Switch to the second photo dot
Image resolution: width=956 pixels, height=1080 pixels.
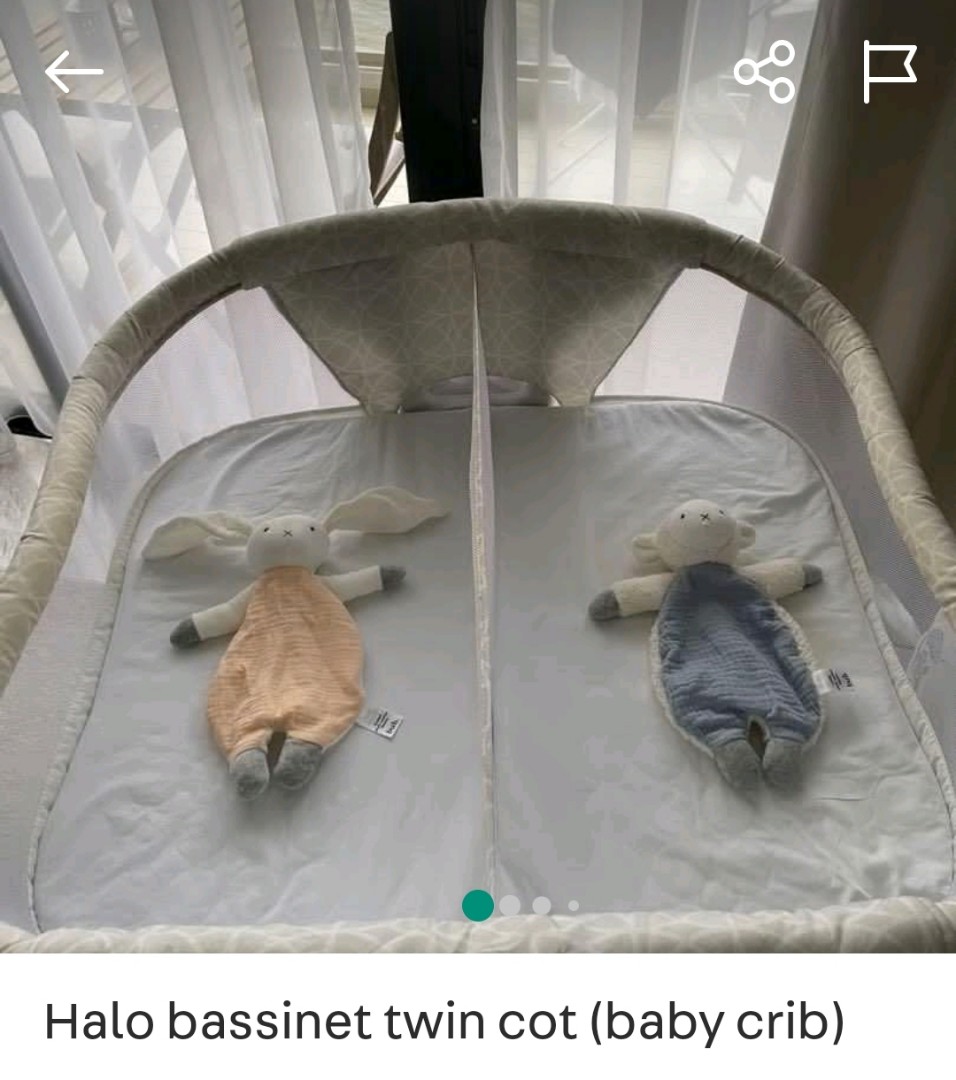(x=510, y=903)
